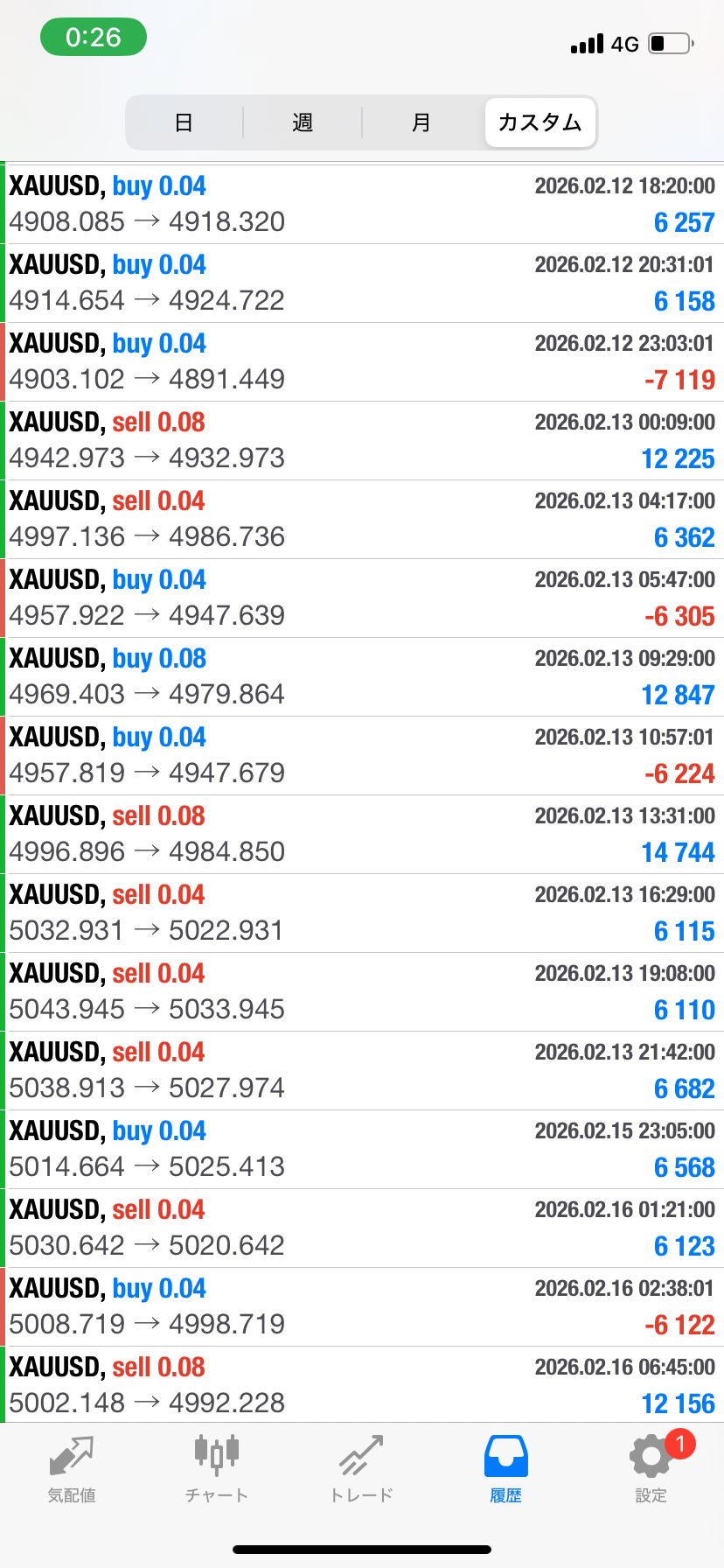Show details of sell trade at 2026.02.16 06:45:00
Viewport: 724px width, 1568px height.
[x=362, y=1385]
